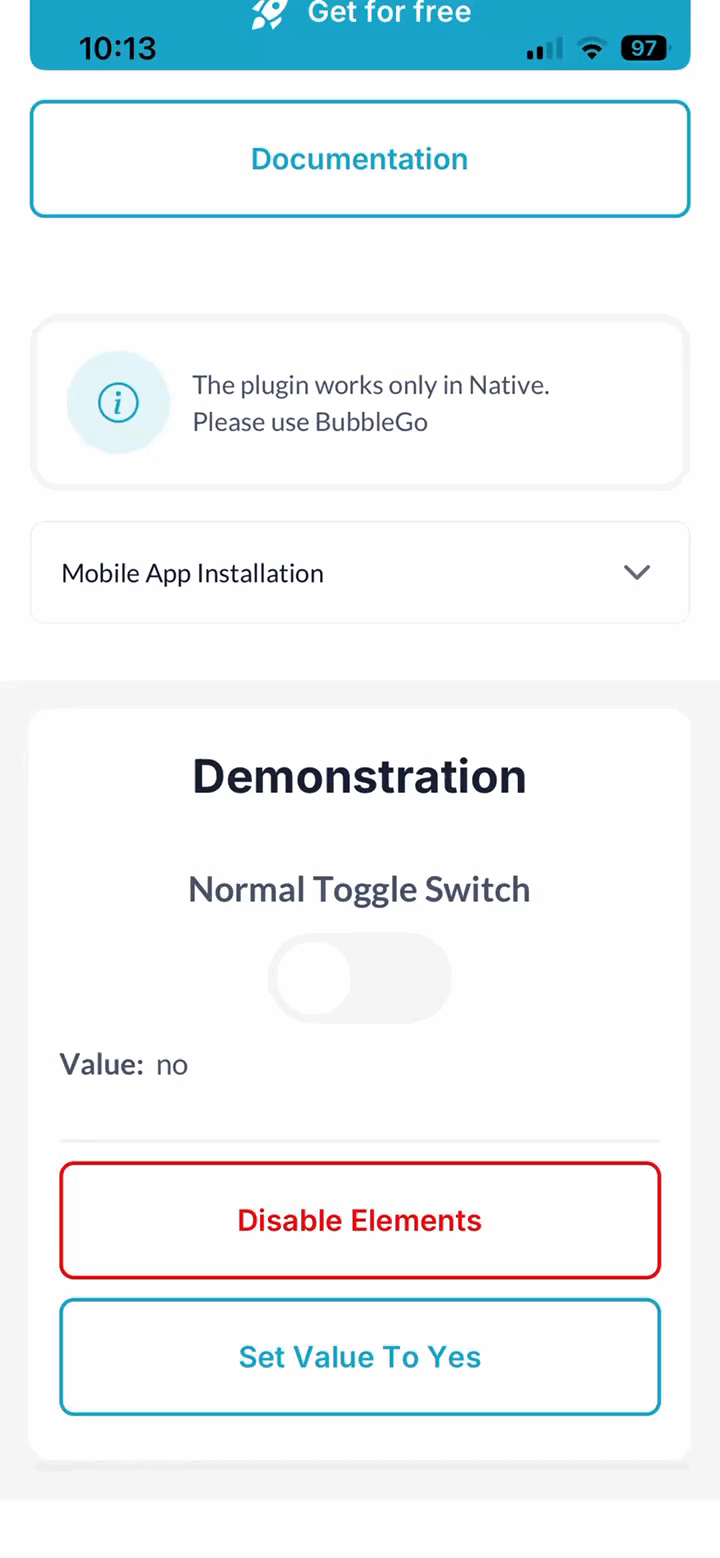Viewport: 720px width, 1558px height.
Task: Tap Set Value To Yes
Action: 360,1357
